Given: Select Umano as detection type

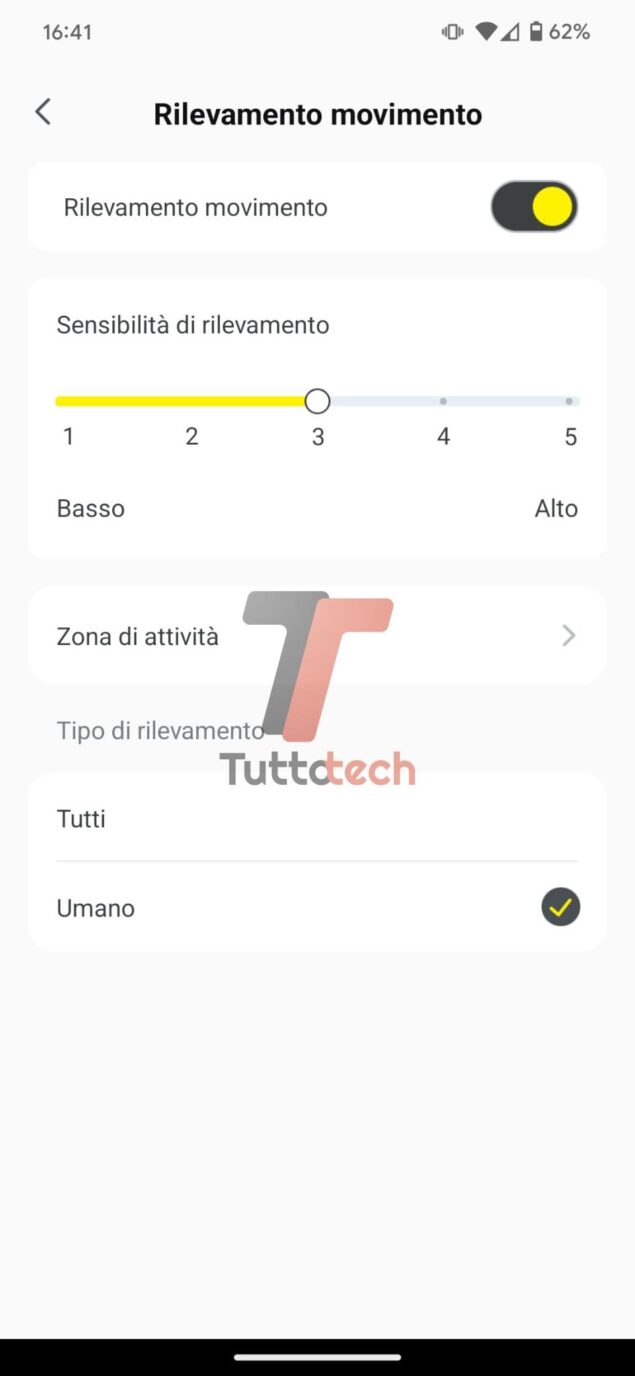Looking at the screenshot, I should coord(317,907).
